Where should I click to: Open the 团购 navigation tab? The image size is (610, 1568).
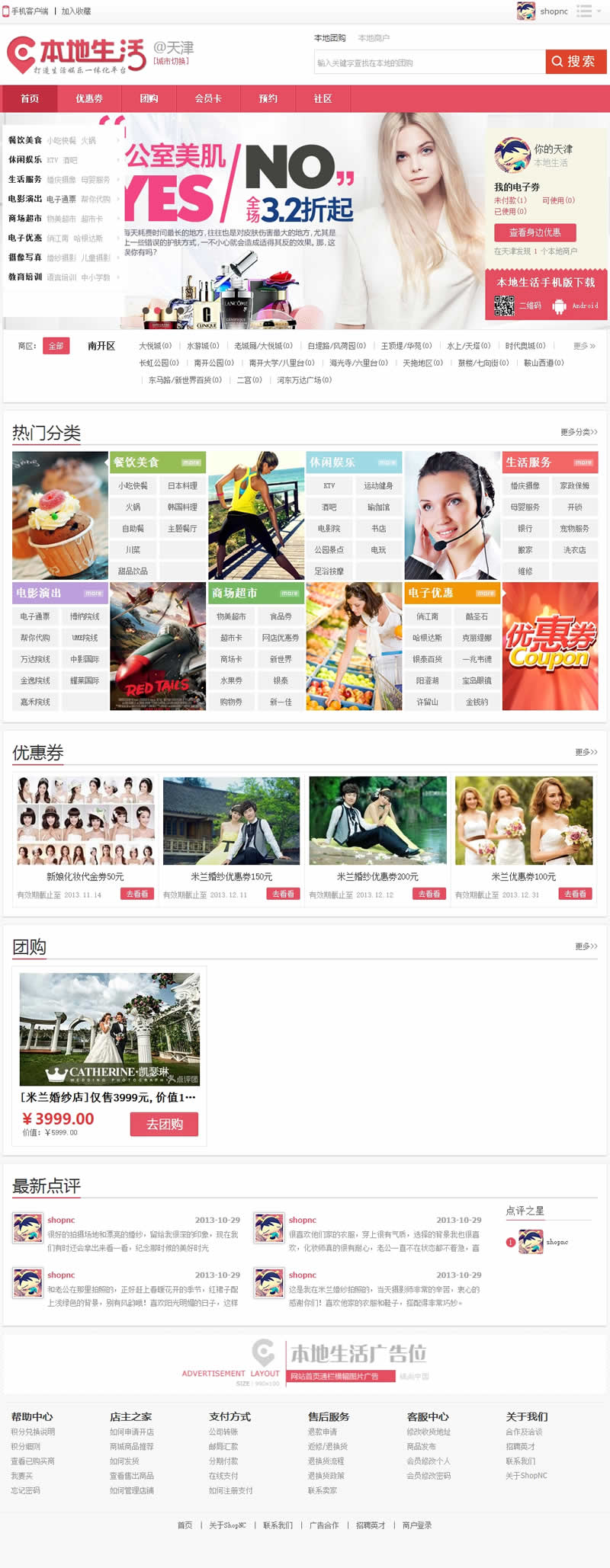point(149,99)
